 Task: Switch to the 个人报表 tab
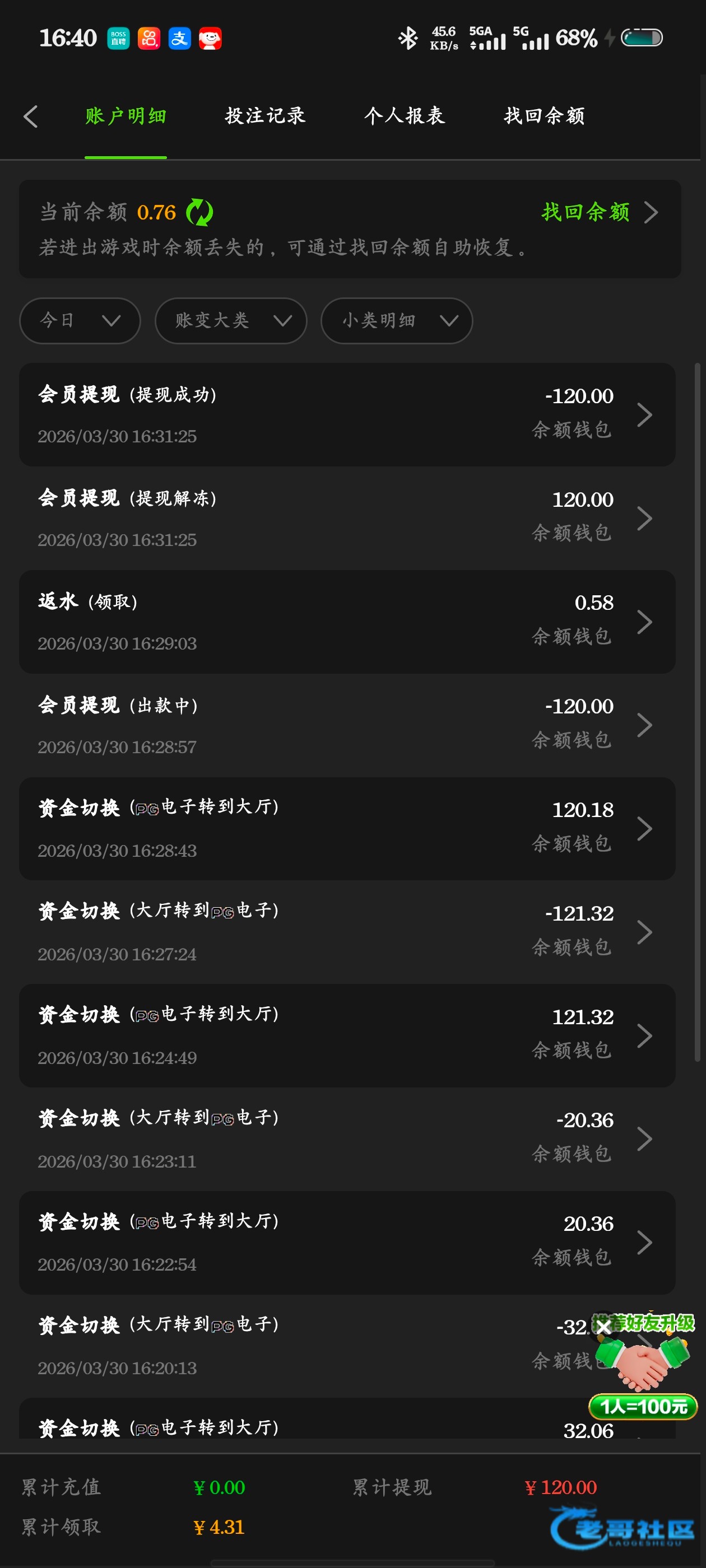pos(405,116)
